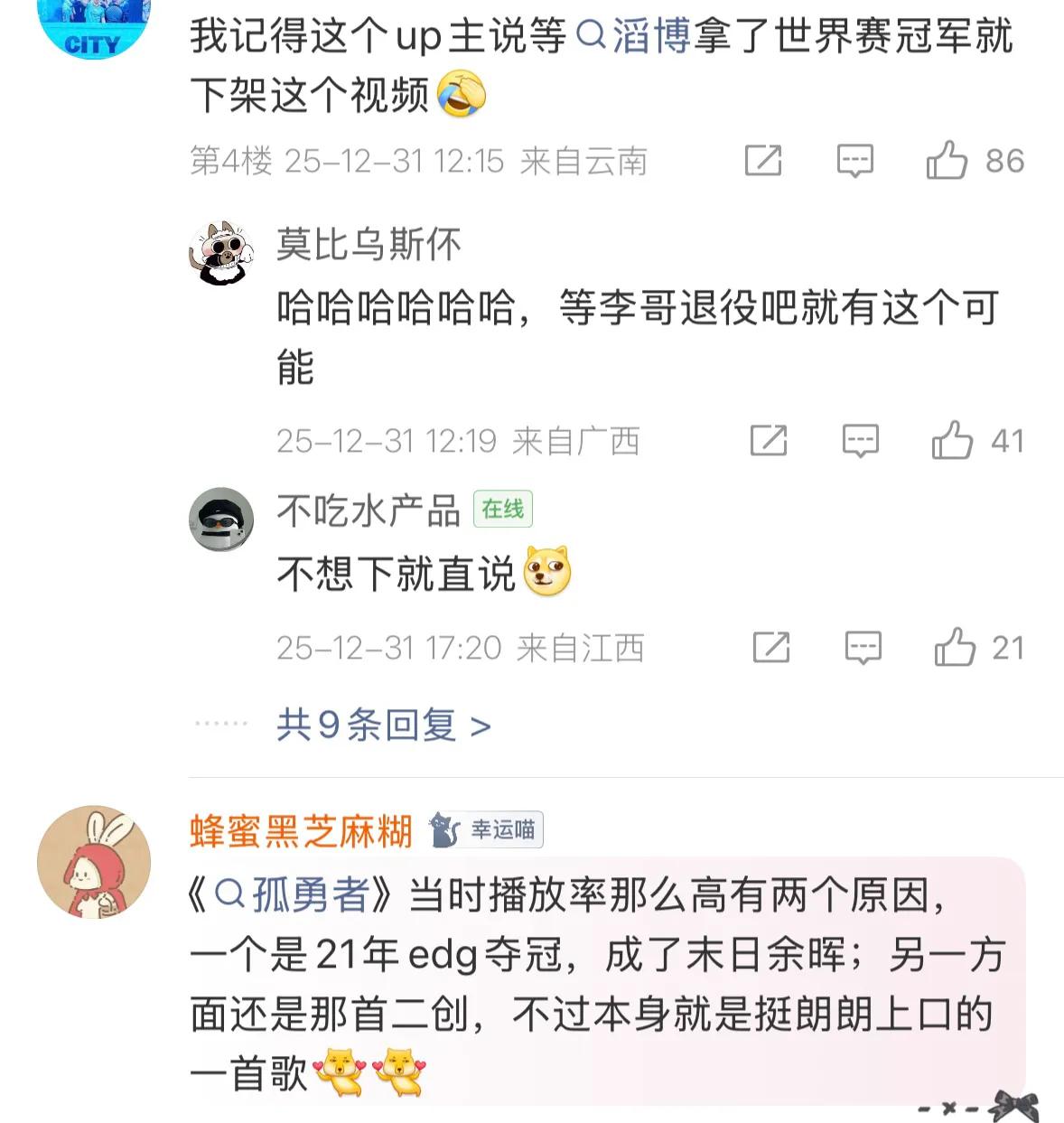The height and width of the screenshot is (1123, 1064).
Task: View 蜂蜜黑芝麻糊's rabbit avatar profile
Action: click(x=94, y=862)
